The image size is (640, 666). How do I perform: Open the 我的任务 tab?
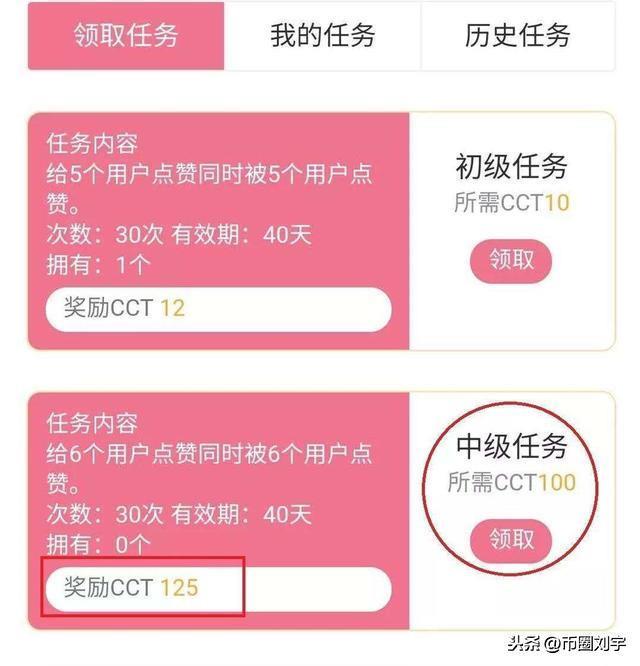pyautogui.click(x=322, y=36)
